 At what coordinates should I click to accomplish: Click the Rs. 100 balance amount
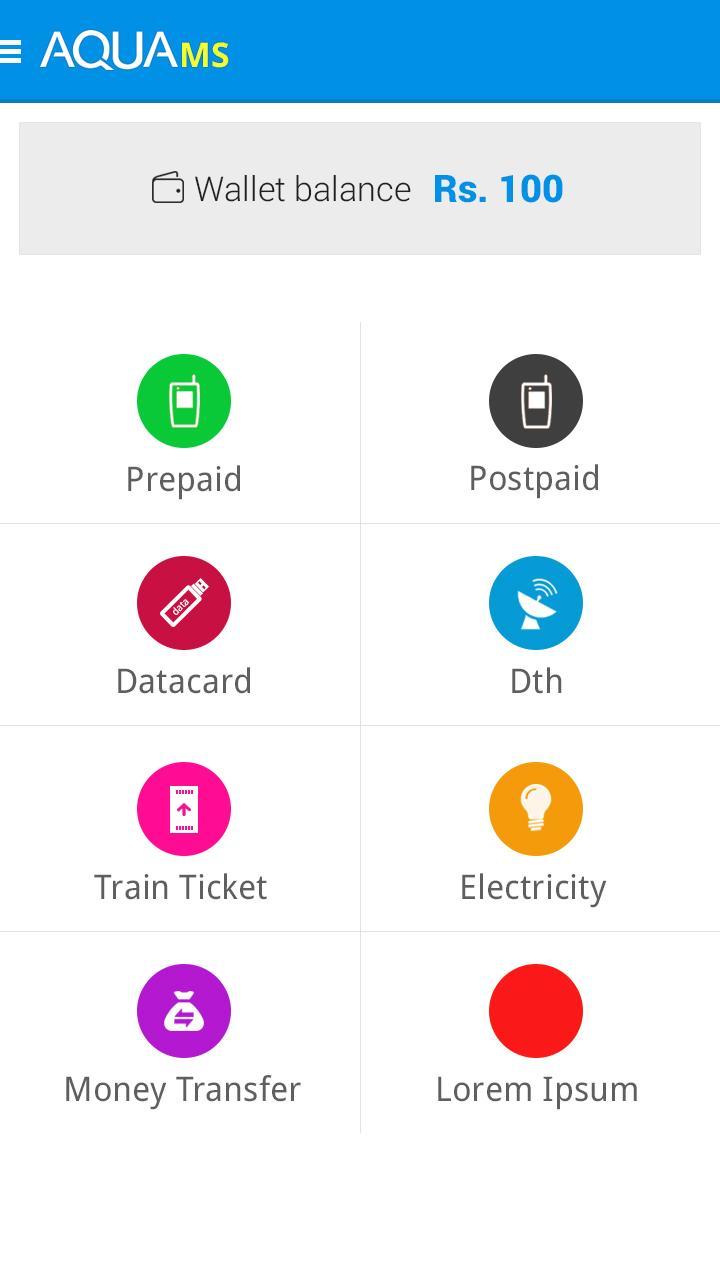pyautogui.click(x=497, y=188)
